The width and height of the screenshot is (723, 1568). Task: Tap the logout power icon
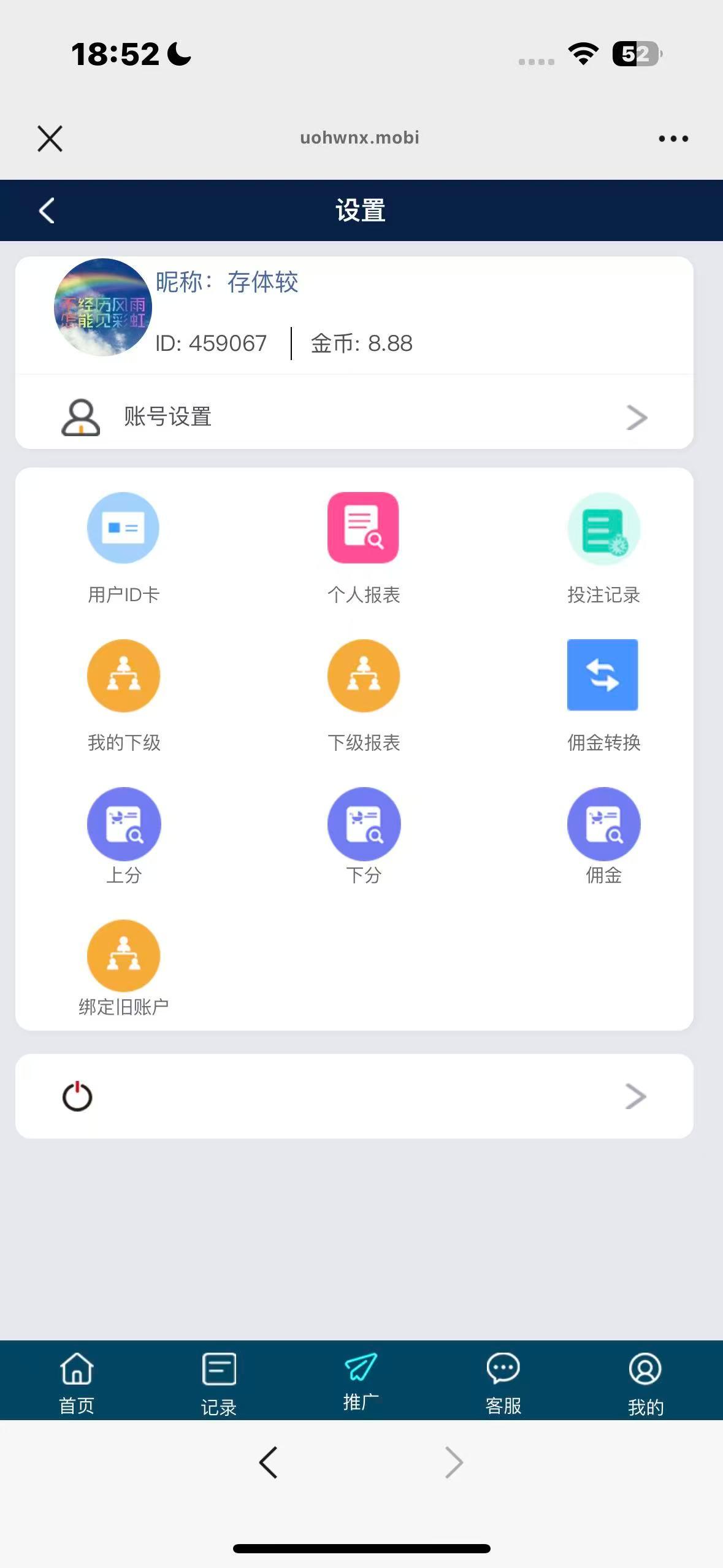[76, 1097]
